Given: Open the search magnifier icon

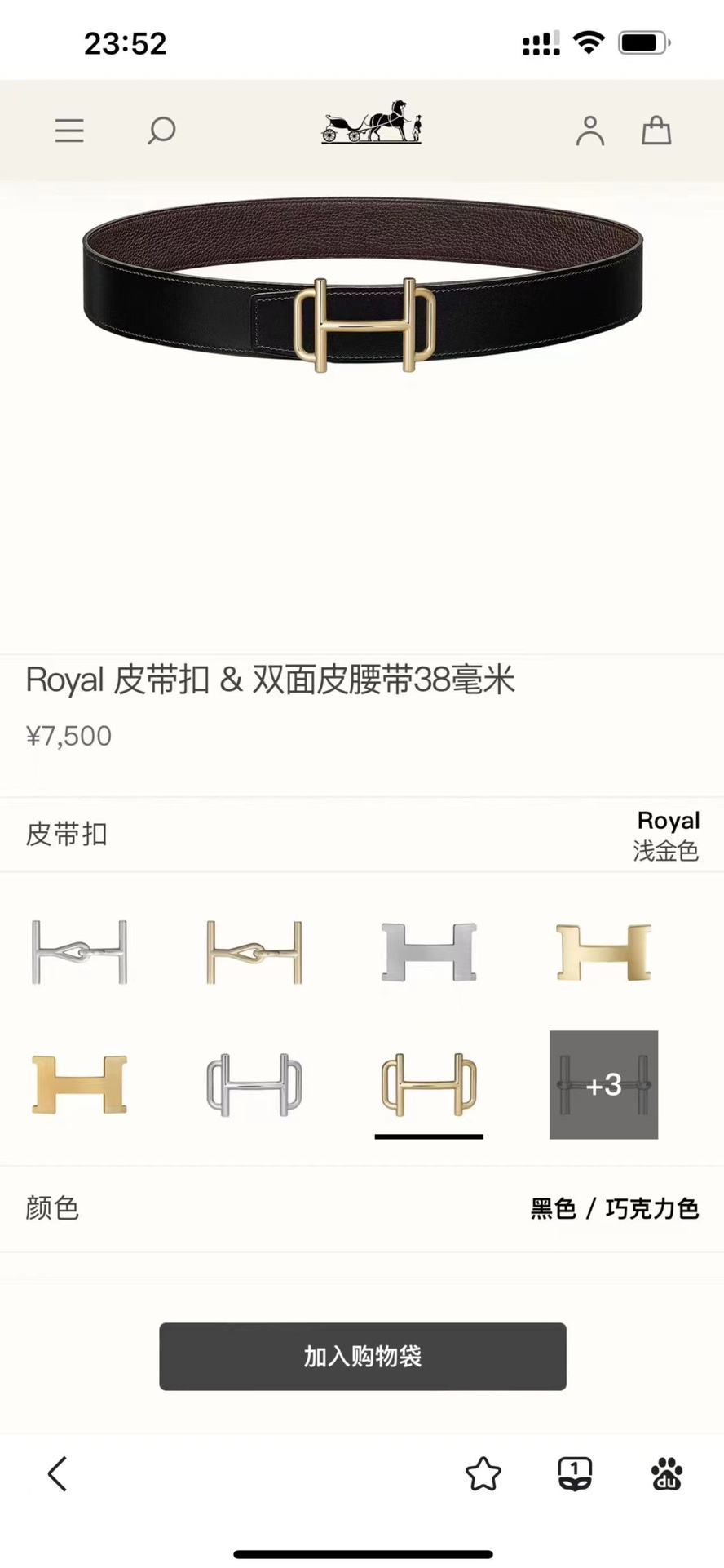Looking at the screenshot, I should pos(161,131).
